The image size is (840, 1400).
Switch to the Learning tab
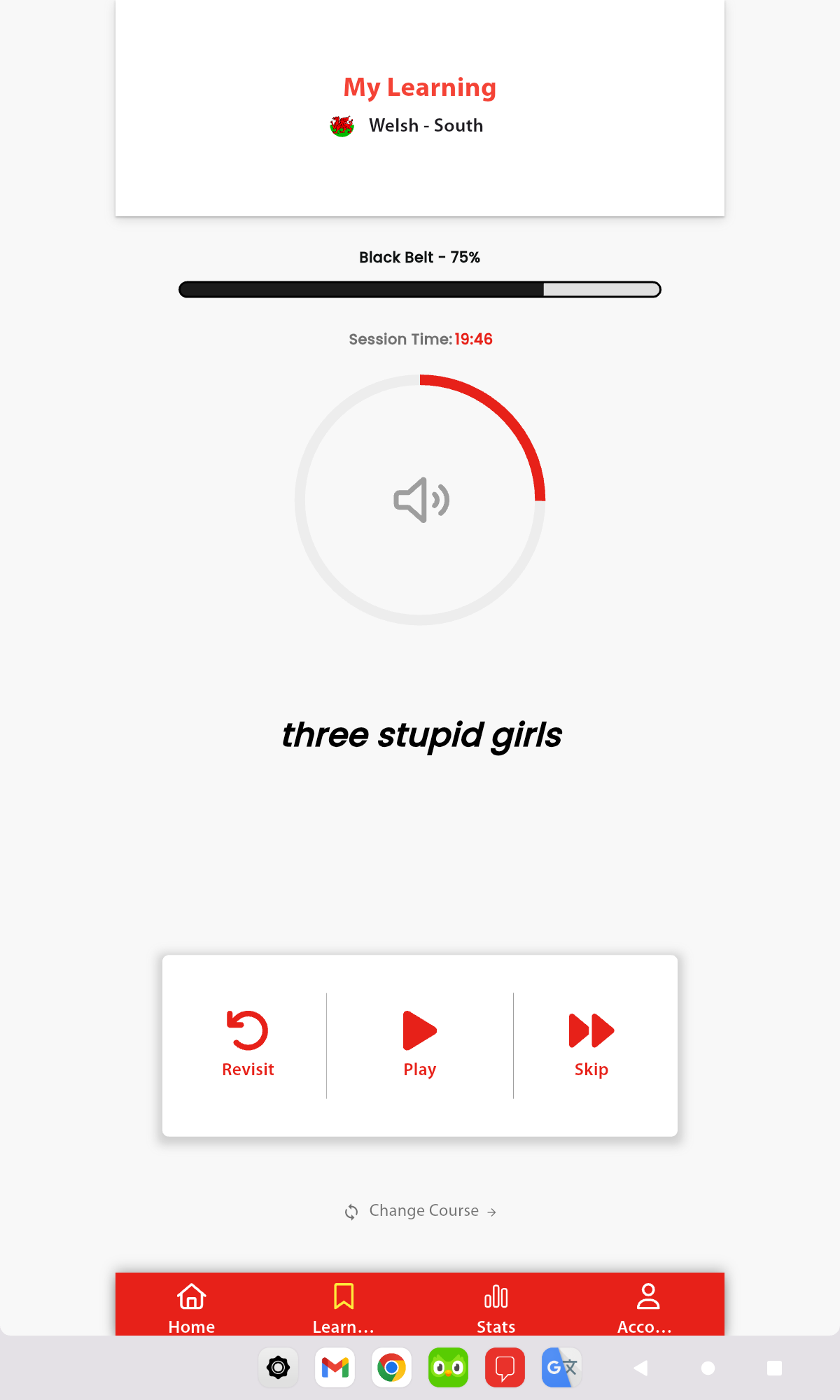click(344, 1307)
